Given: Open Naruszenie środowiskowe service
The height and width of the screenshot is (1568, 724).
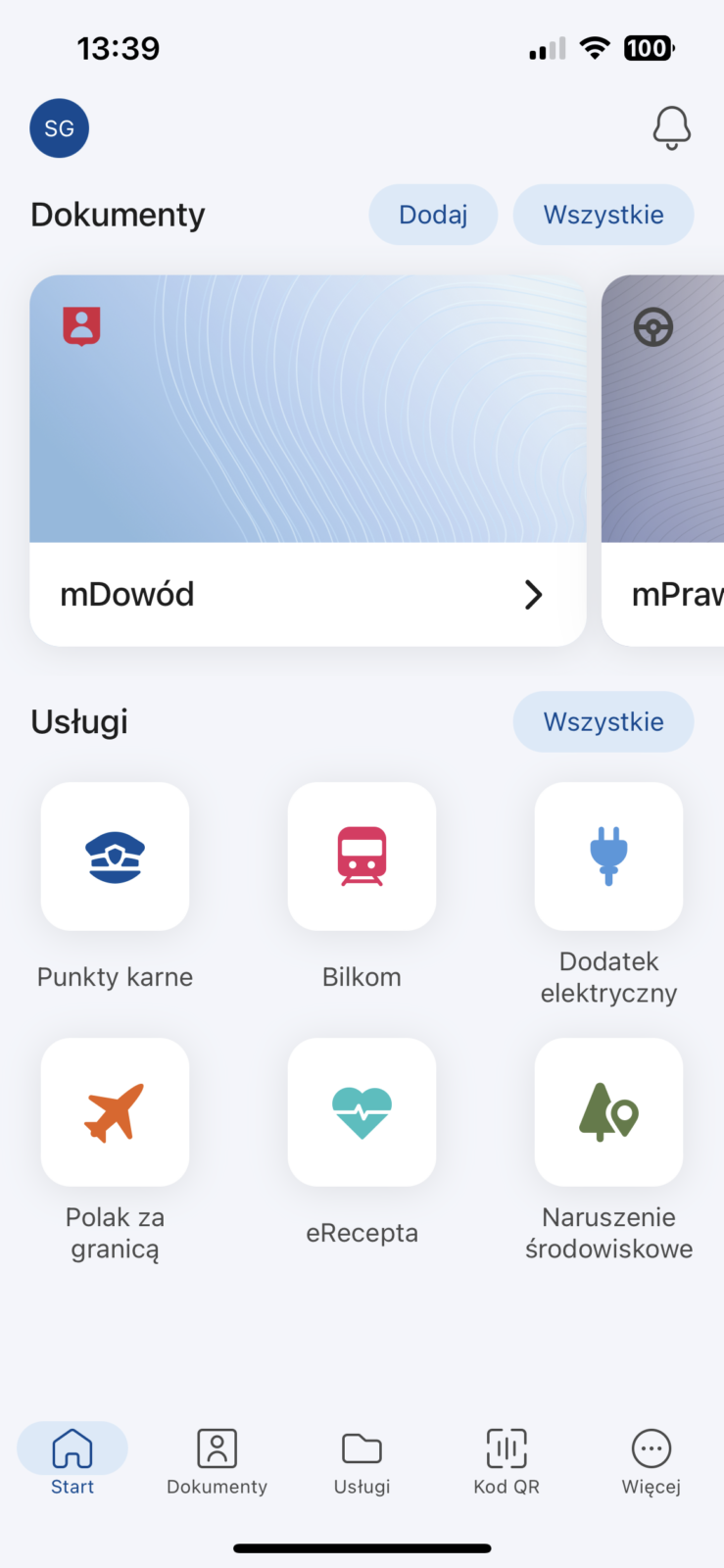Looking at the screenshot, I should coord(608,1112).
